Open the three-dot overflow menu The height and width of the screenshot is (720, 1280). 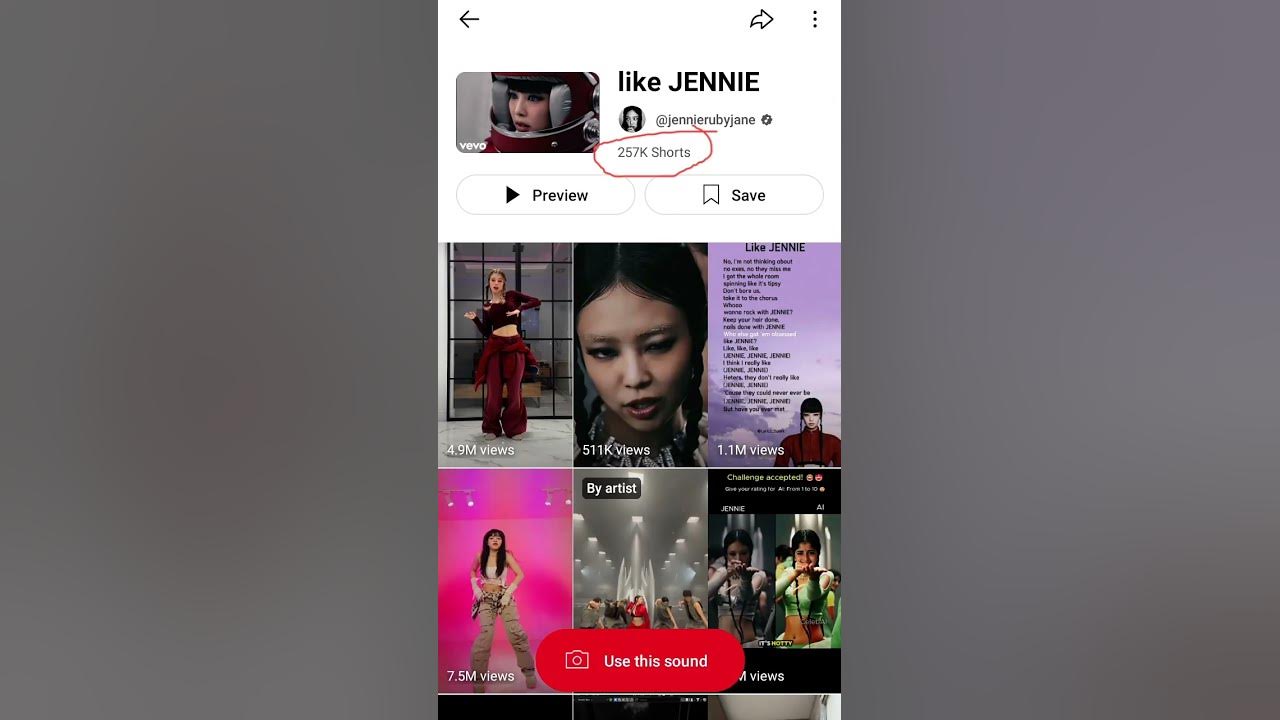(815, 19)
